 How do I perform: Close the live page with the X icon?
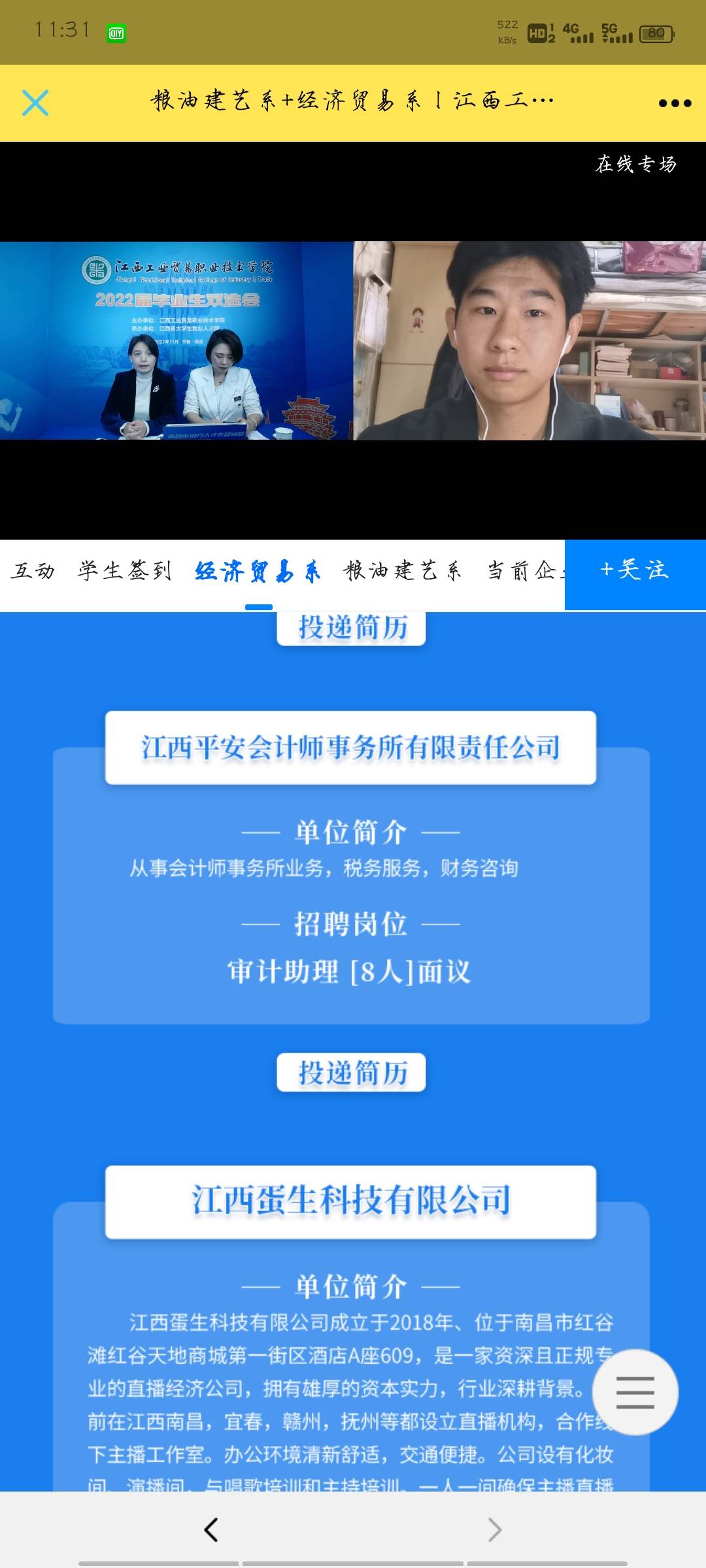35,103
